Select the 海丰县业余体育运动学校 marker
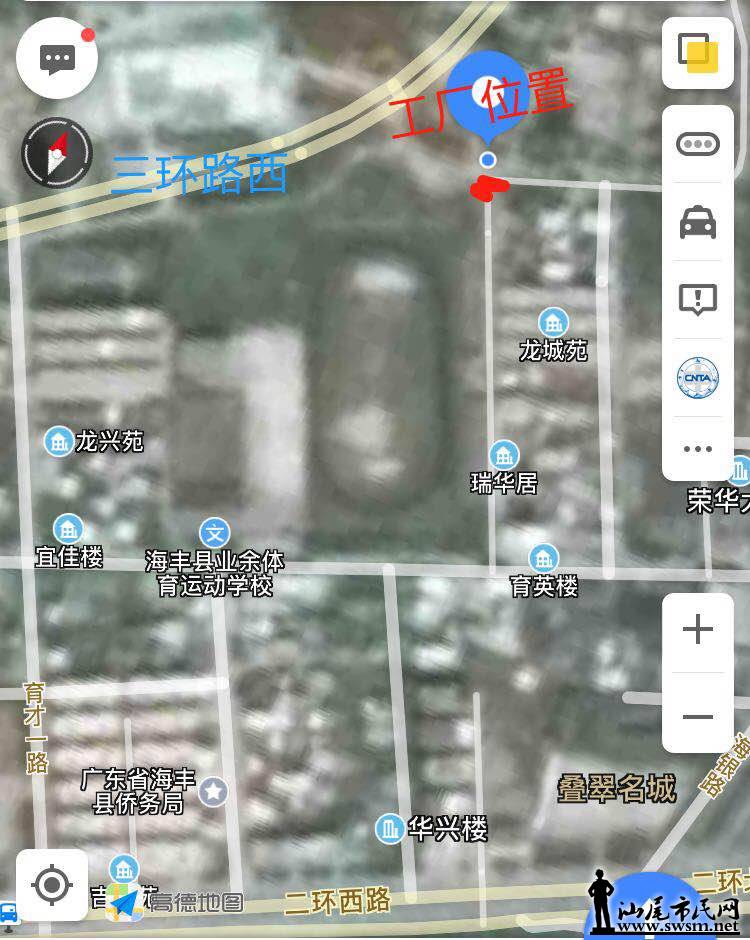 point(214,532)
